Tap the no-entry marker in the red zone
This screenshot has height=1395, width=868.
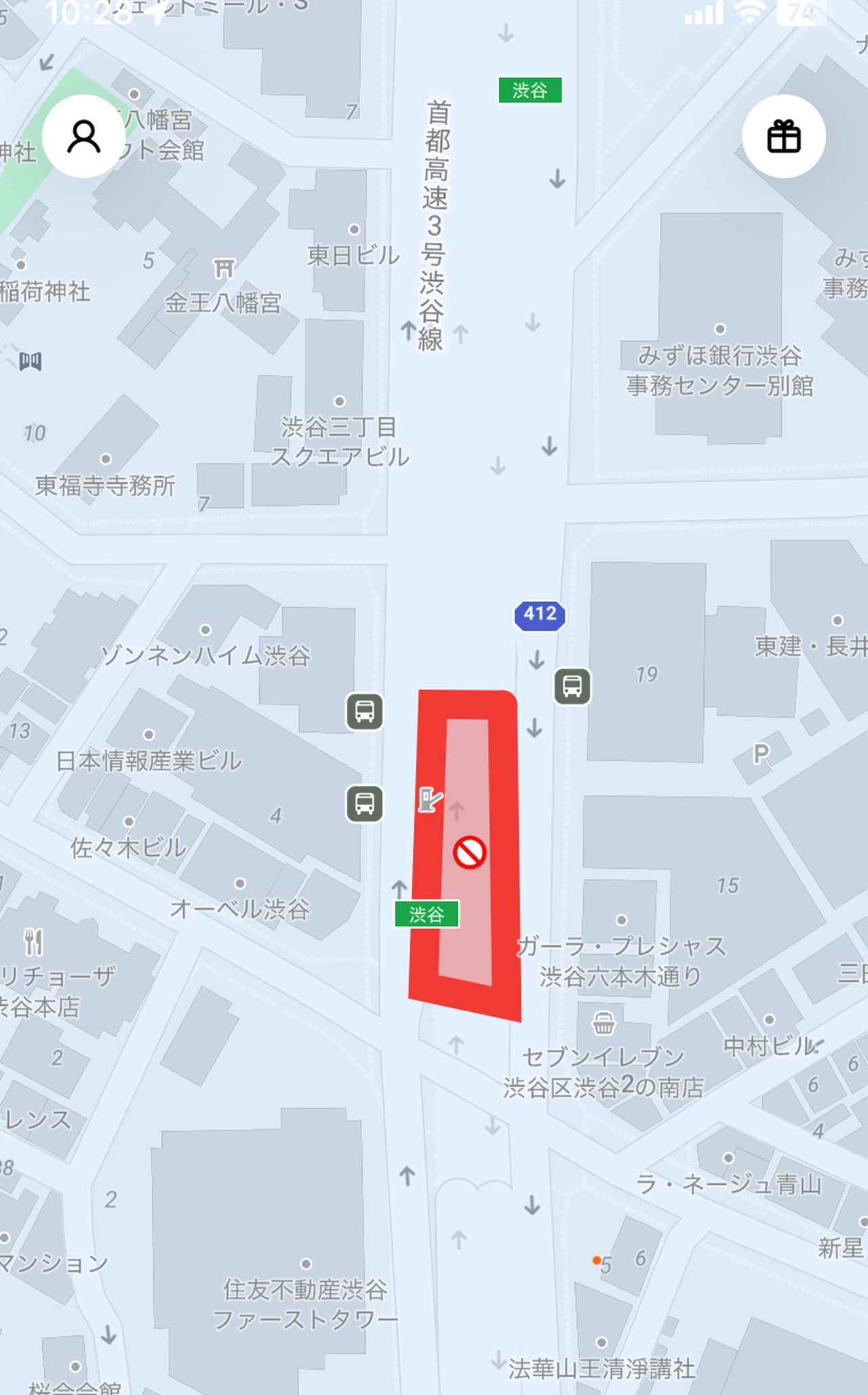(x=469, y=852)
